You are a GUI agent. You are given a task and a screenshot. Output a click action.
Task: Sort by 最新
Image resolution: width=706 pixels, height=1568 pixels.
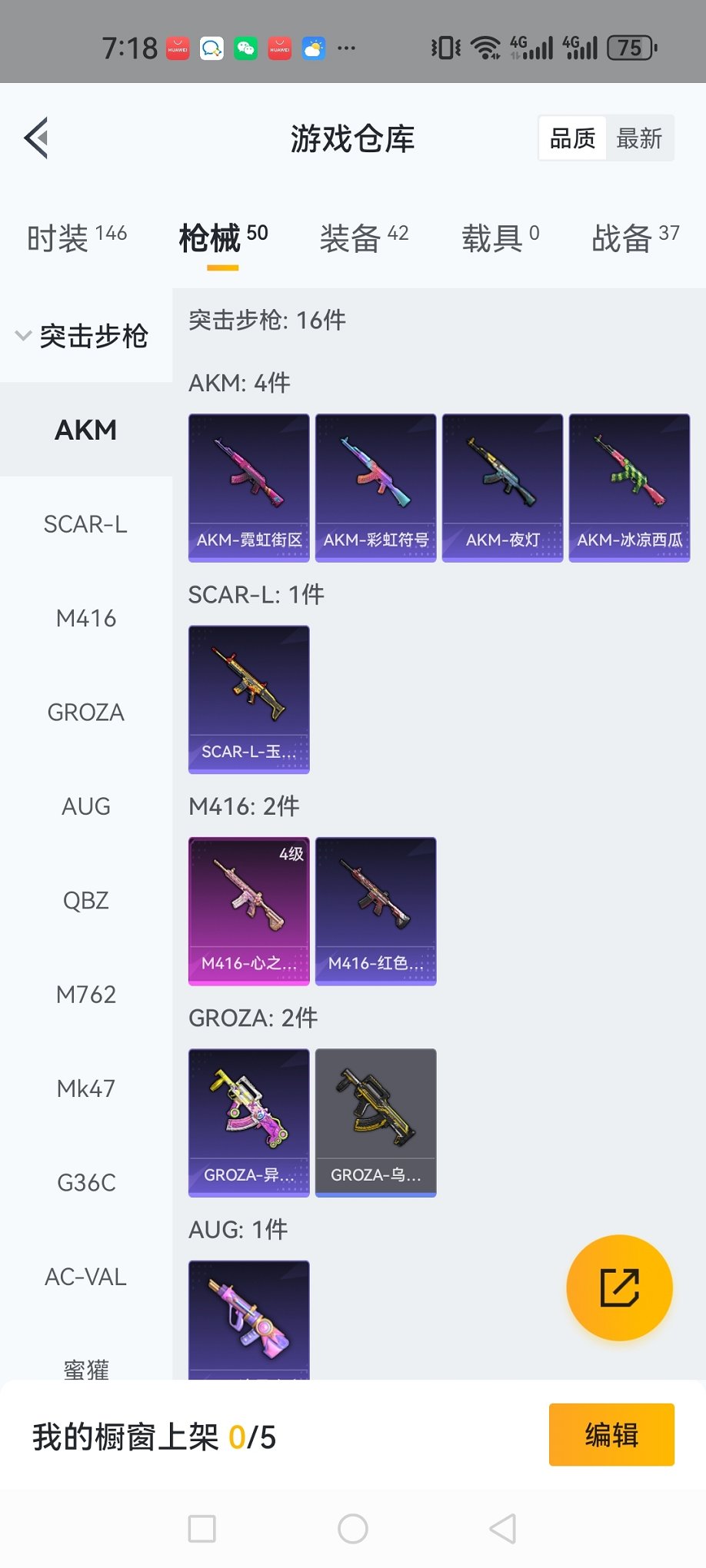[639, 138]
